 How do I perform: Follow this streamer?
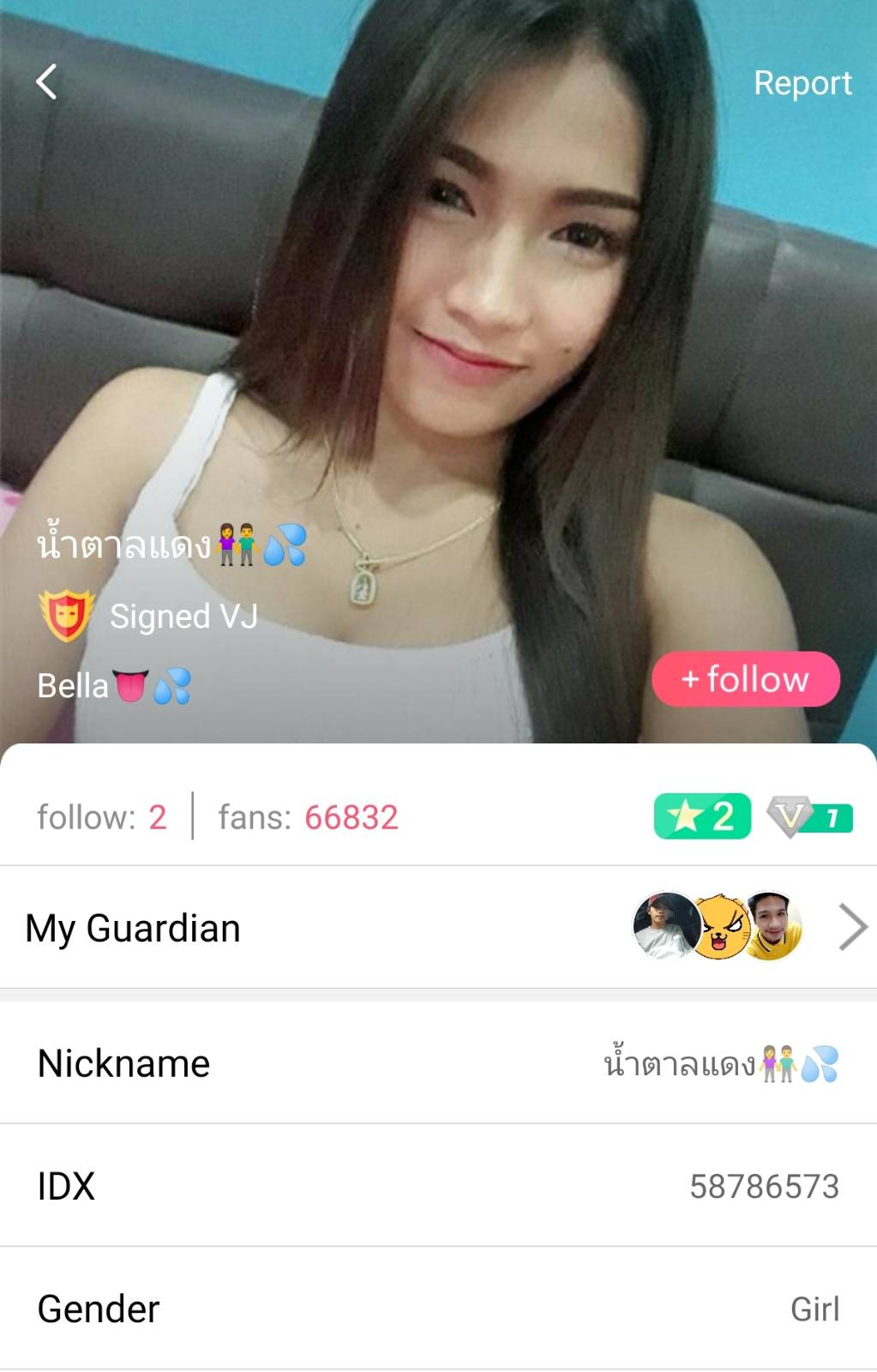tap(745, 679)
